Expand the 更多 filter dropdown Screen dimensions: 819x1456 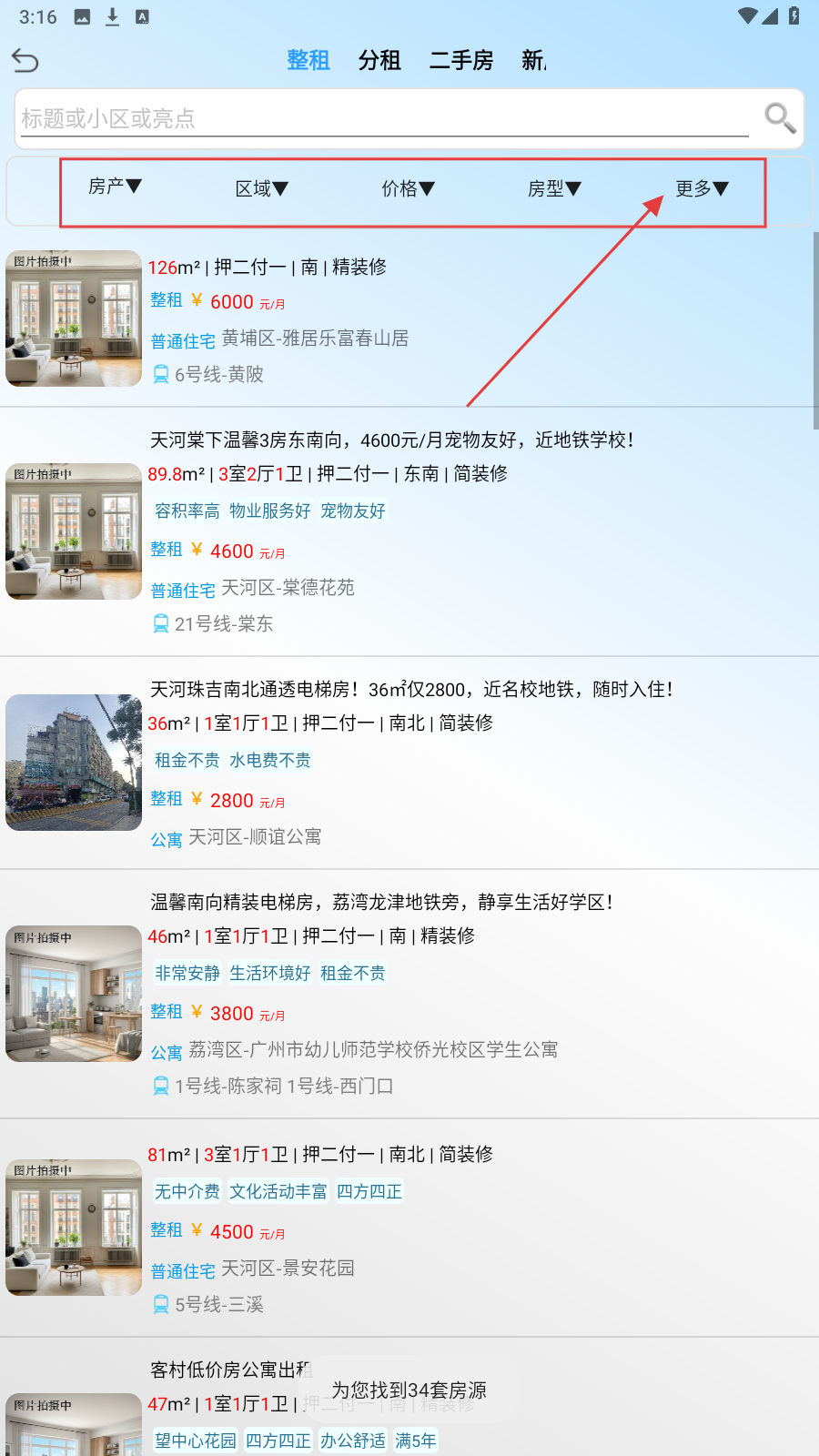(x=702, y=189)
